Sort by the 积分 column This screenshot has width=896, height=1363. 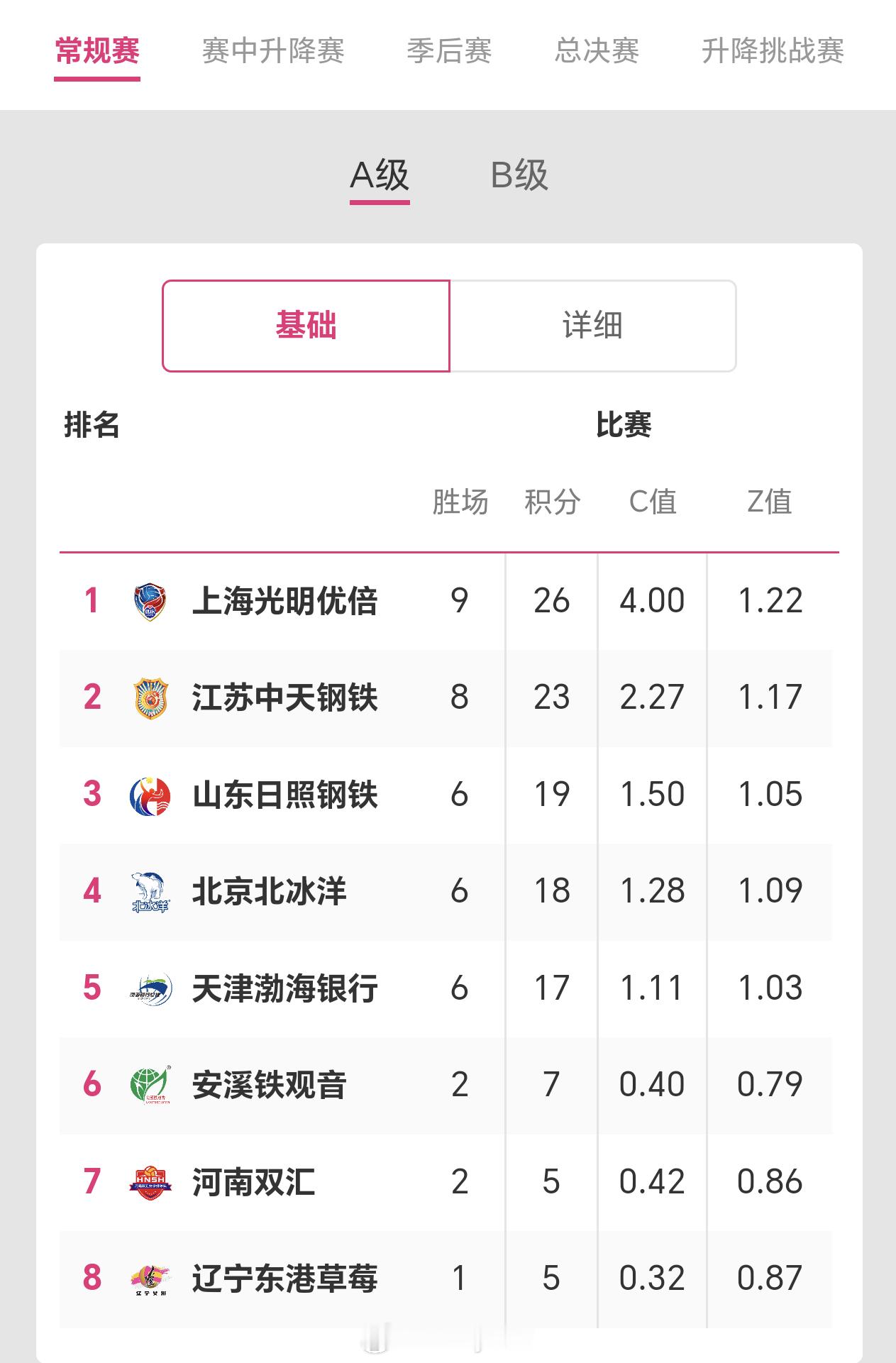(x=553, y=502)
